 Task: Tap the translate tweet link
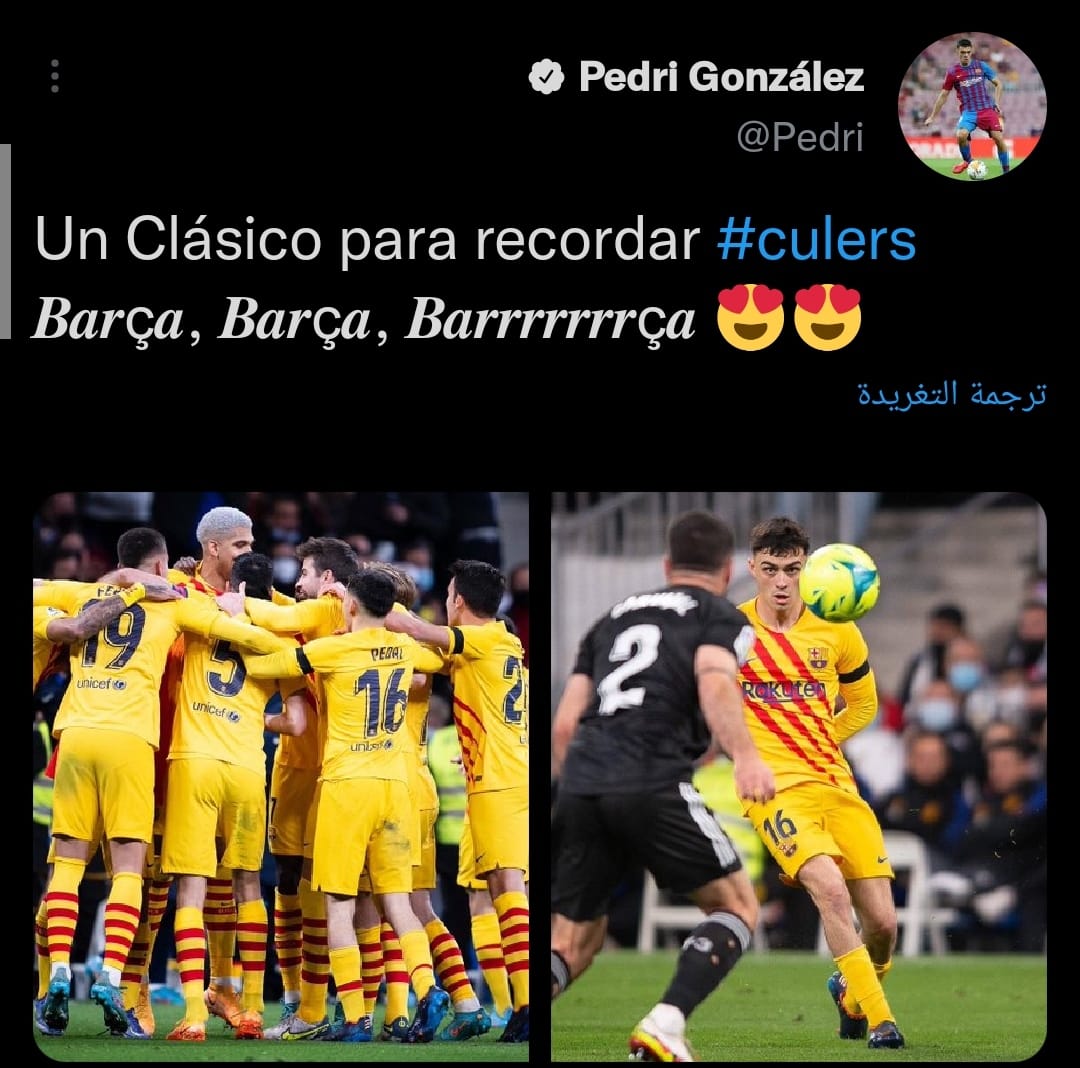click(951, 395)
